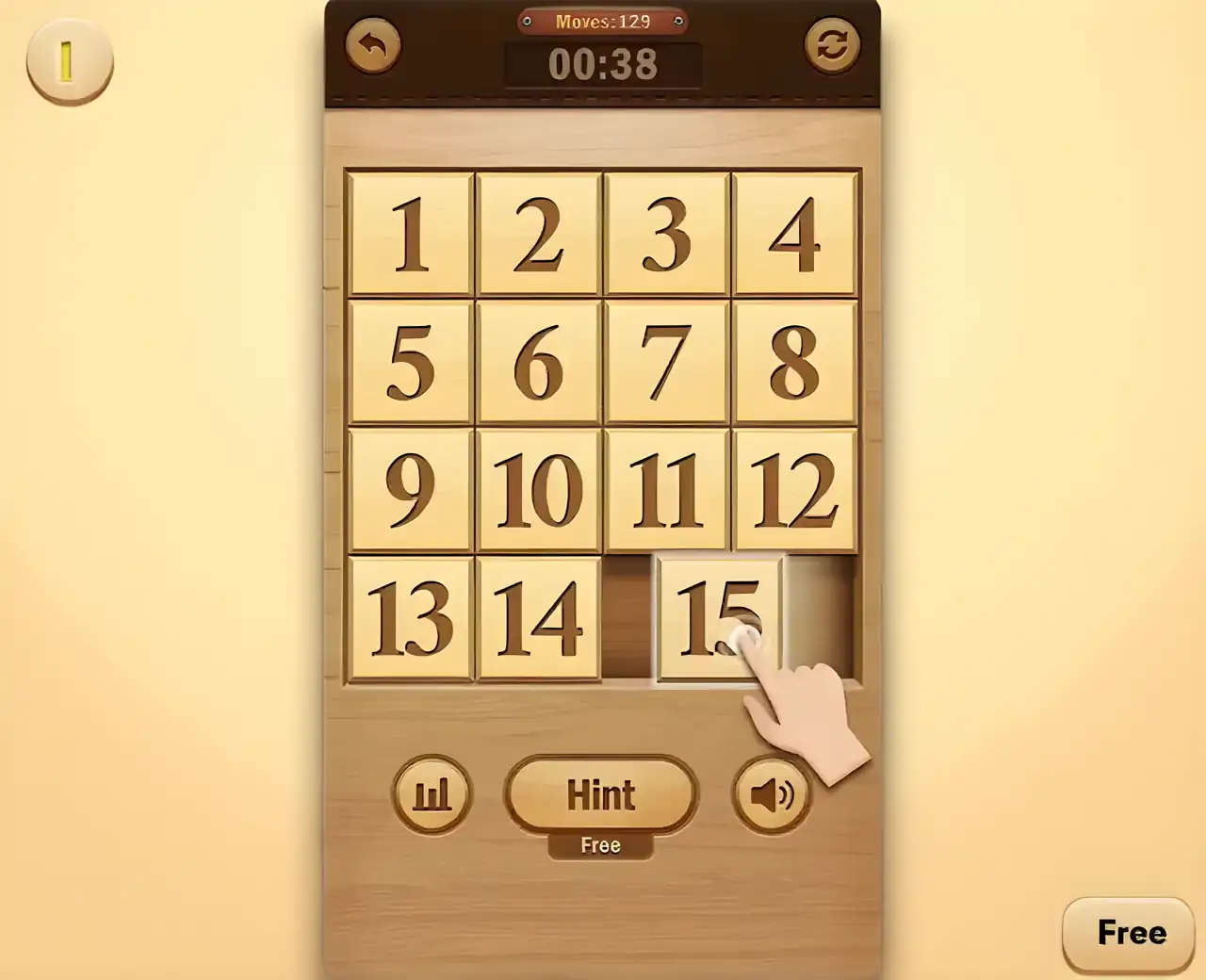This screenshot has width=1206, height=980.
Task: Slide the number 15 tile
Action: pyautogui.click(x=720, y=617)
